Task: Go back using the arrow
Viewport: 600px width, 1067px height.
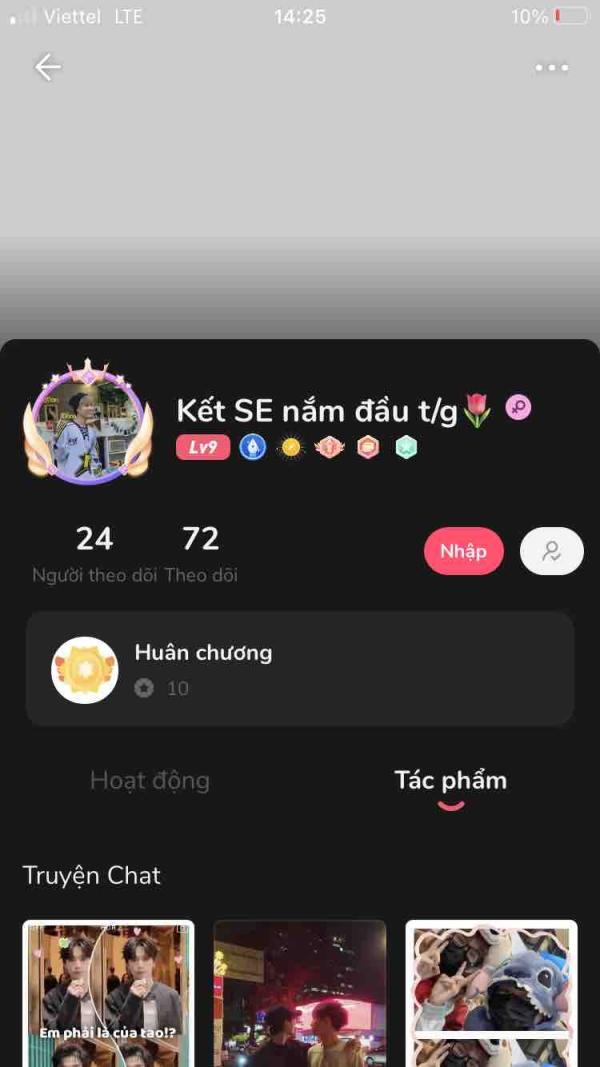Action: pyautogui.click(x=48, y=67)
